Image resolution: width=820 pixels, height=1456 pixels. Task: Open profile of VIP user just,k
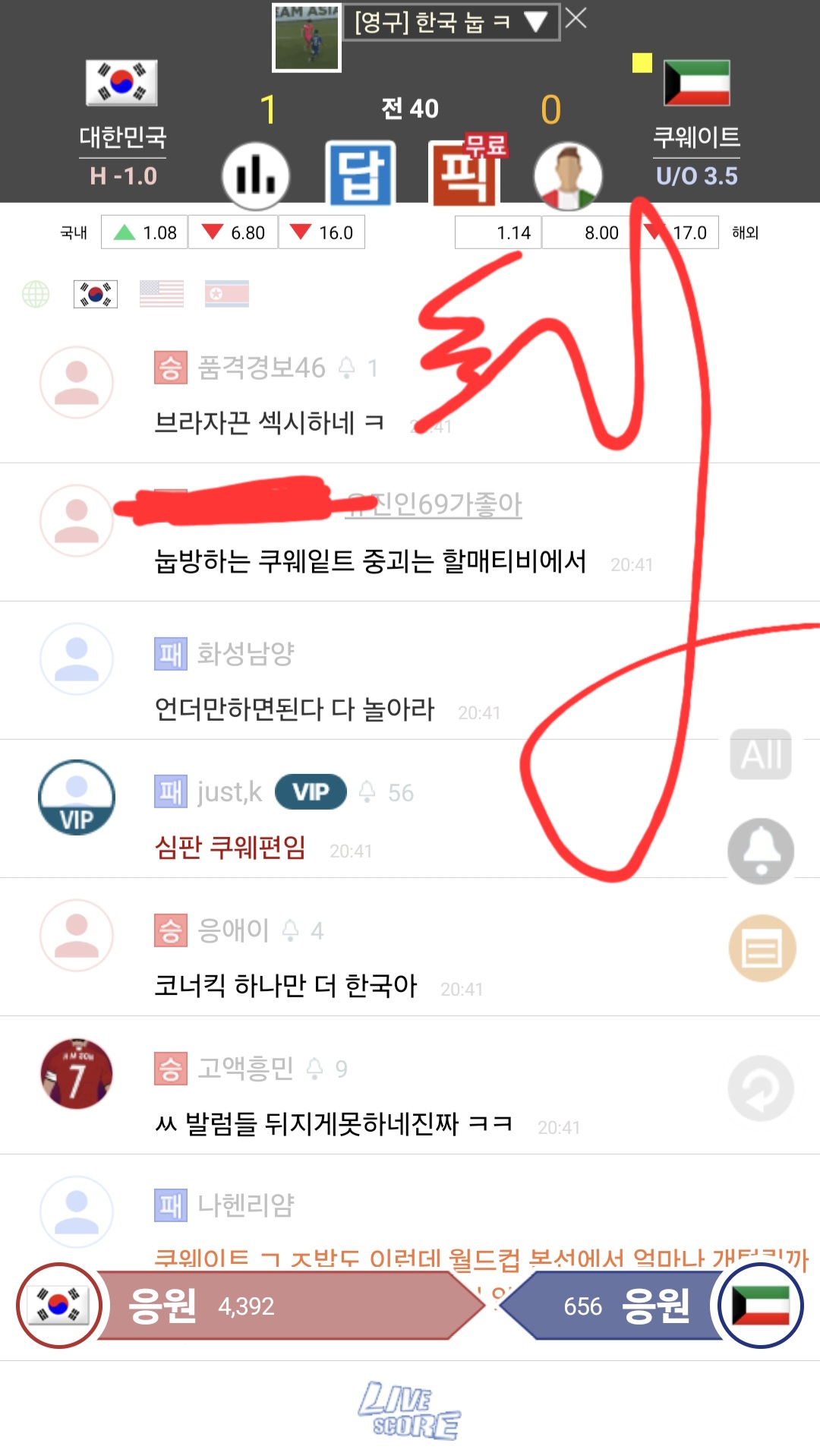[77, 797]
